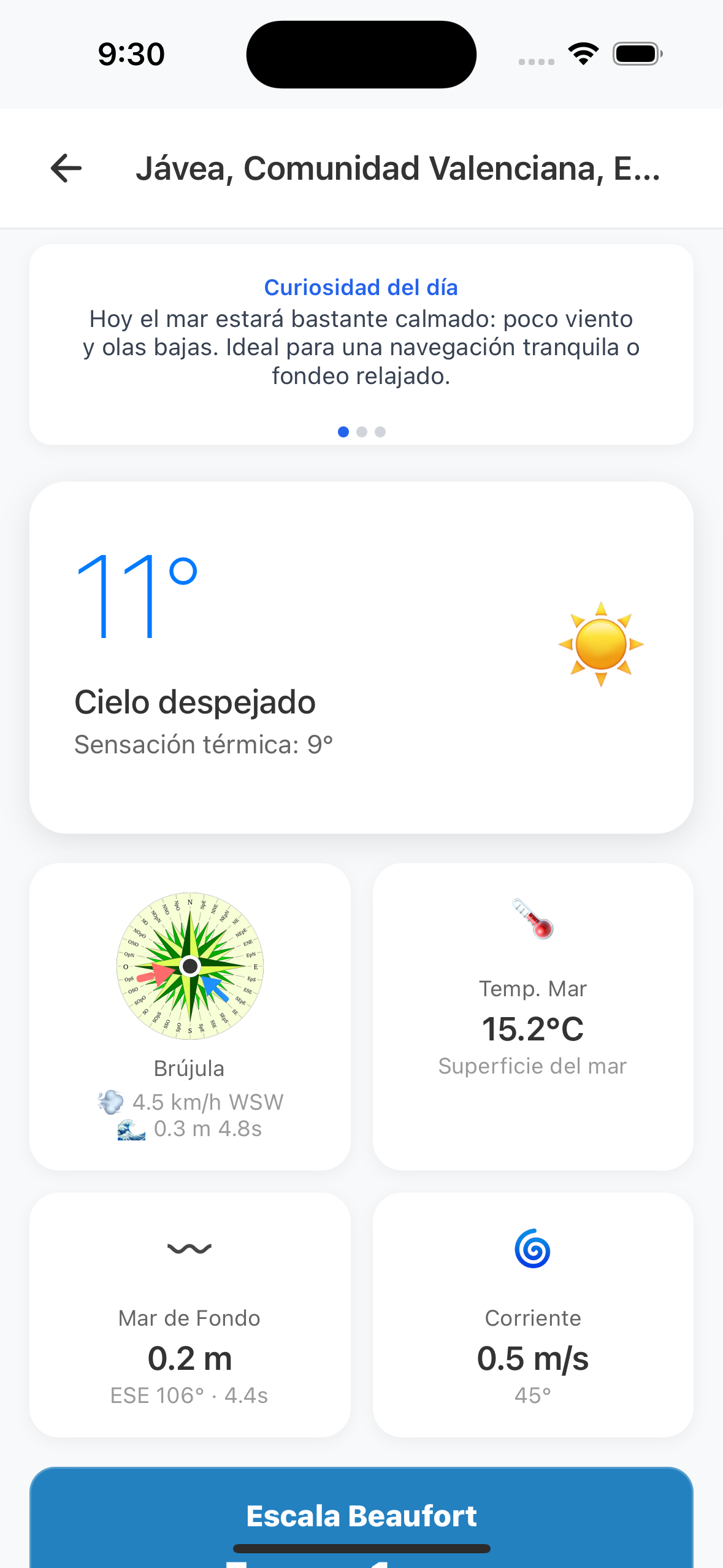This screenshot has width=723, height=1568.
Task: Tap the back arrow in the header
Action: click(x=64, y=169)
